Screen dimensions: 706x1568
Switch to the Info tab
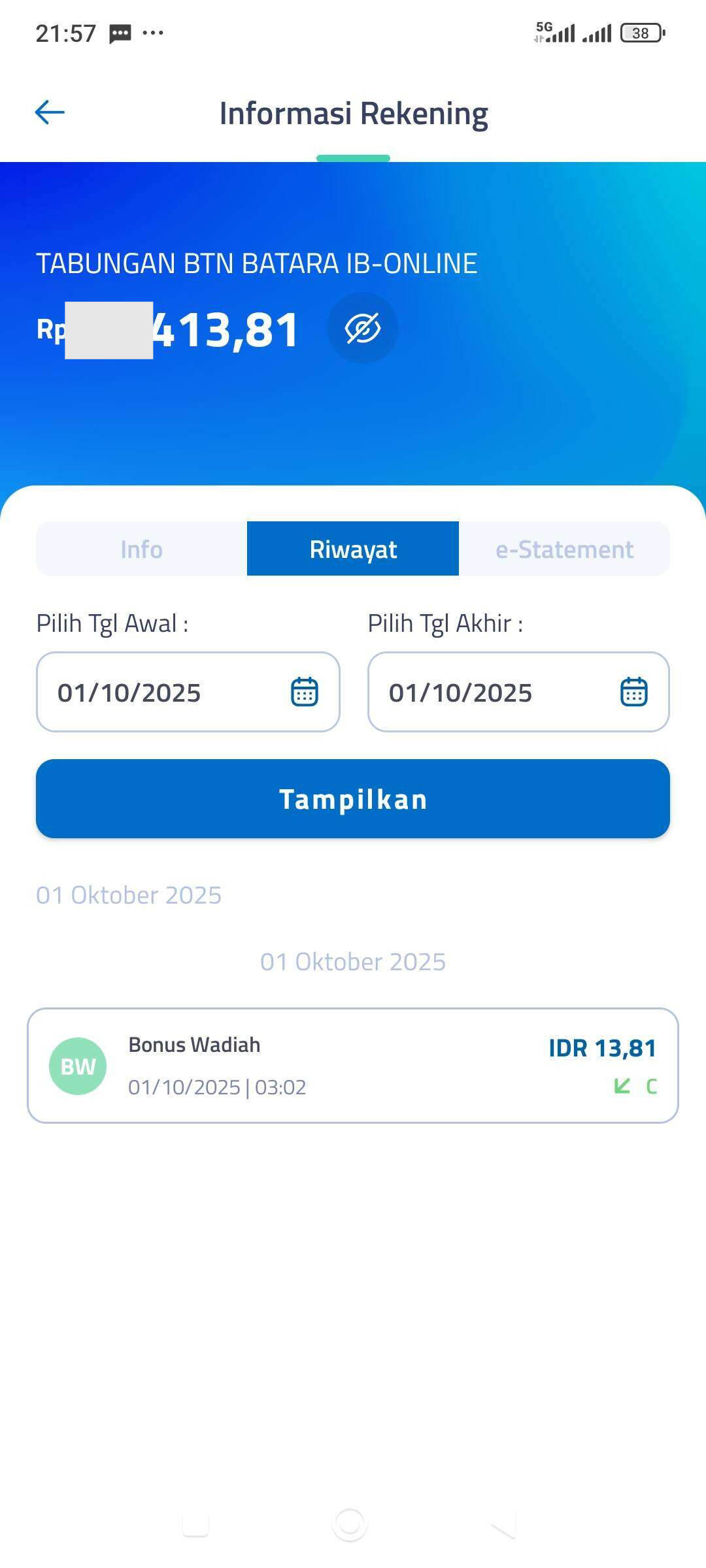[x=141, y=549]
